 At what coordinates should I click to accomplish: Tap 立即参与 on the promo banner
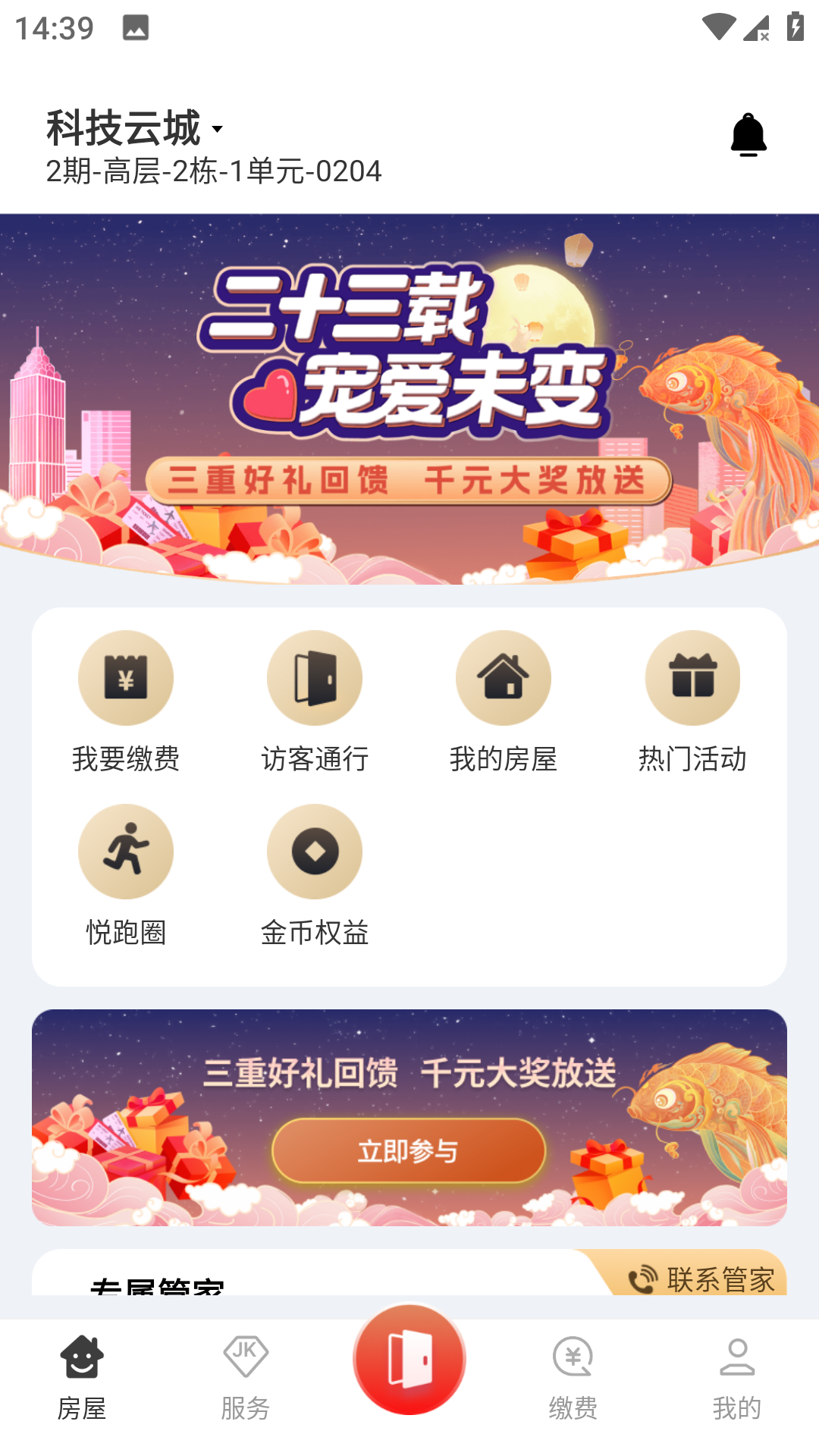409,1150
